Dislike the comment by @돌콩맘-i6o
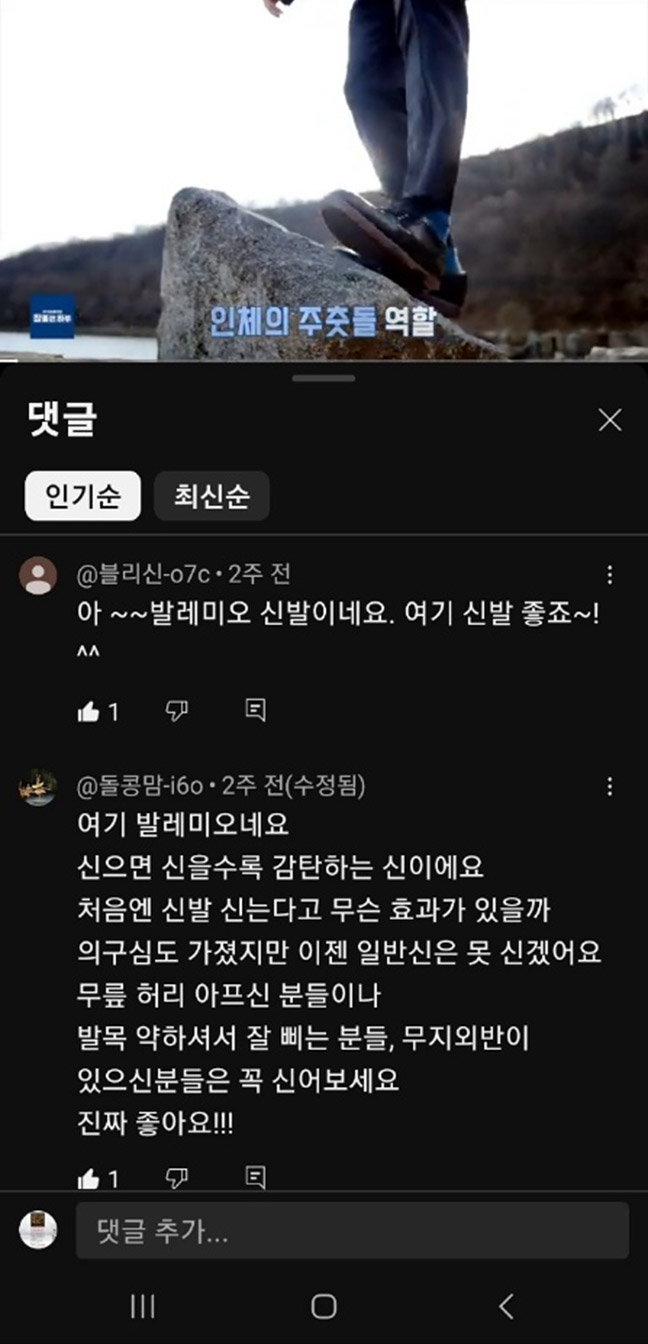This screenshot has width=648, height=1344. tap(177, 1178)
